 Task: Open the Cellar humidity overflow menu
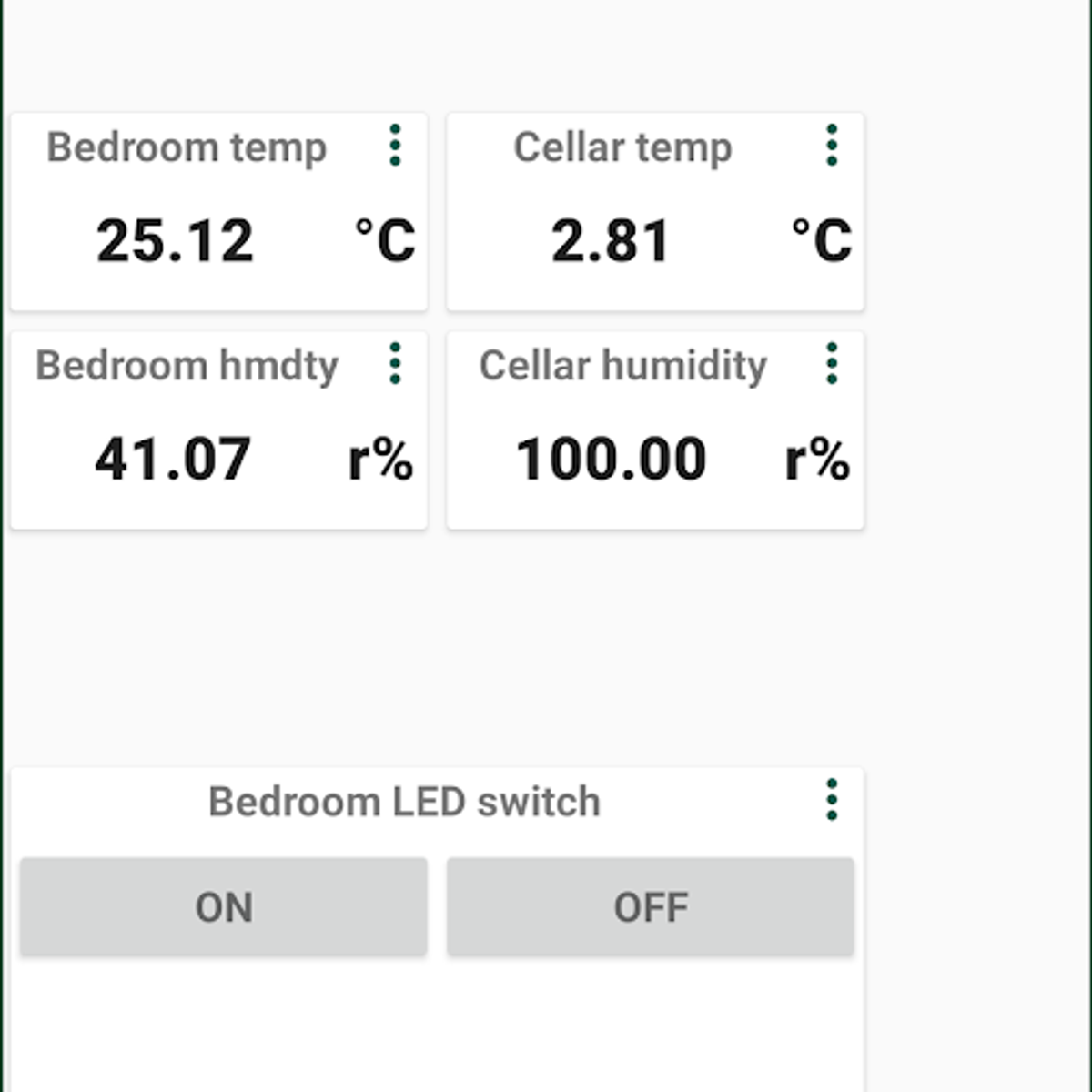click(x=831, y=364)
